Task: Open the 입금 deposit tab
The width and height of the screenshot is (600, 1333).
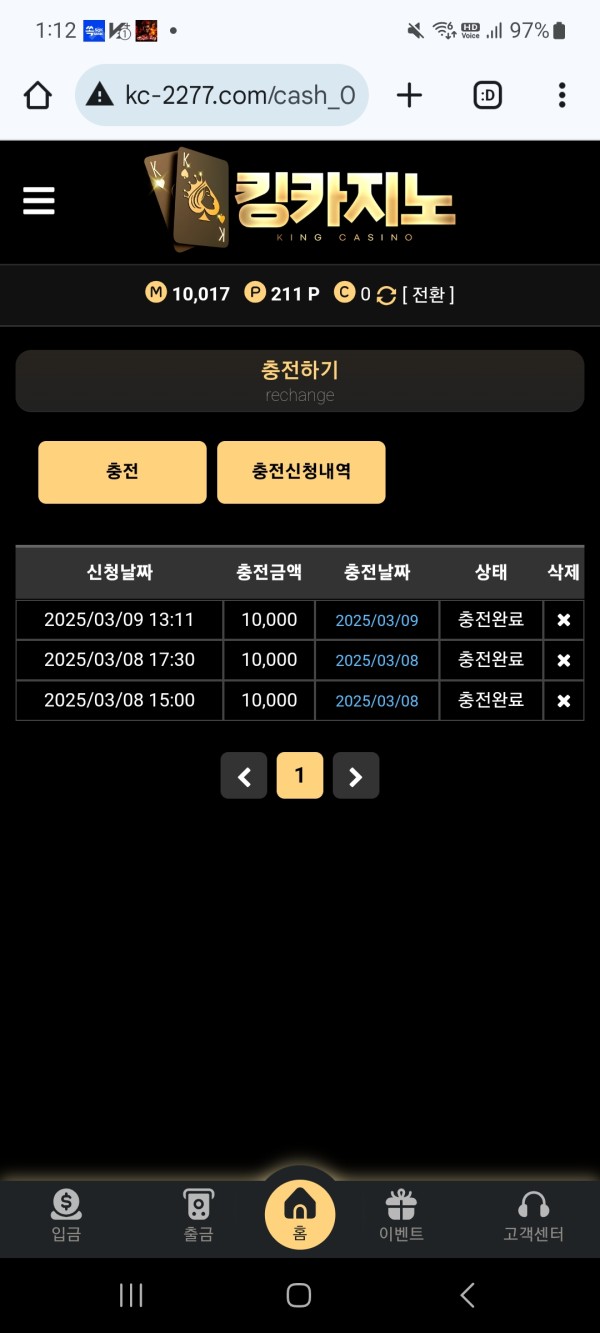Action: [66, 1216]
